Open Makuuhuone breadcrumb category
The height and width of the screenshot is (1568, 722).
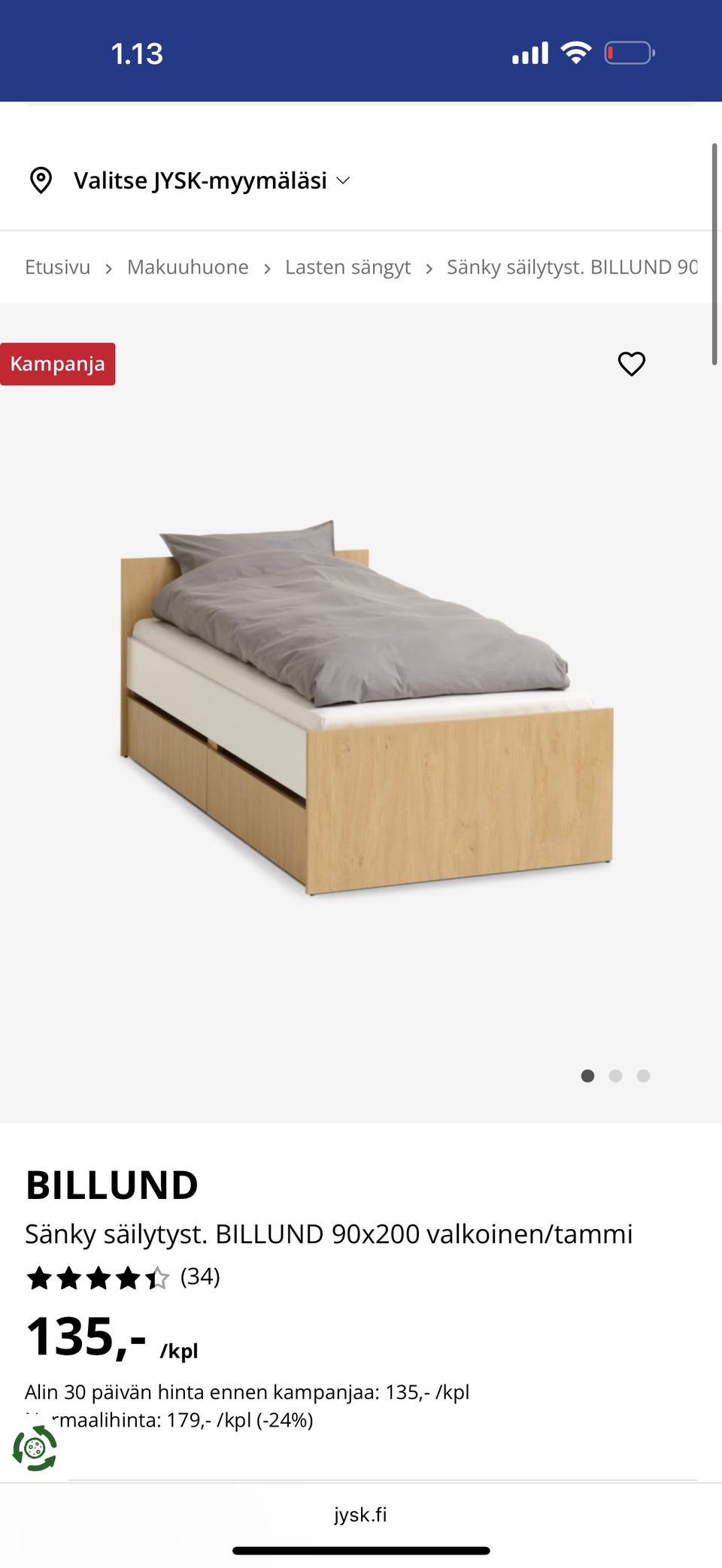pyautogui.click(x=187, y=268)
